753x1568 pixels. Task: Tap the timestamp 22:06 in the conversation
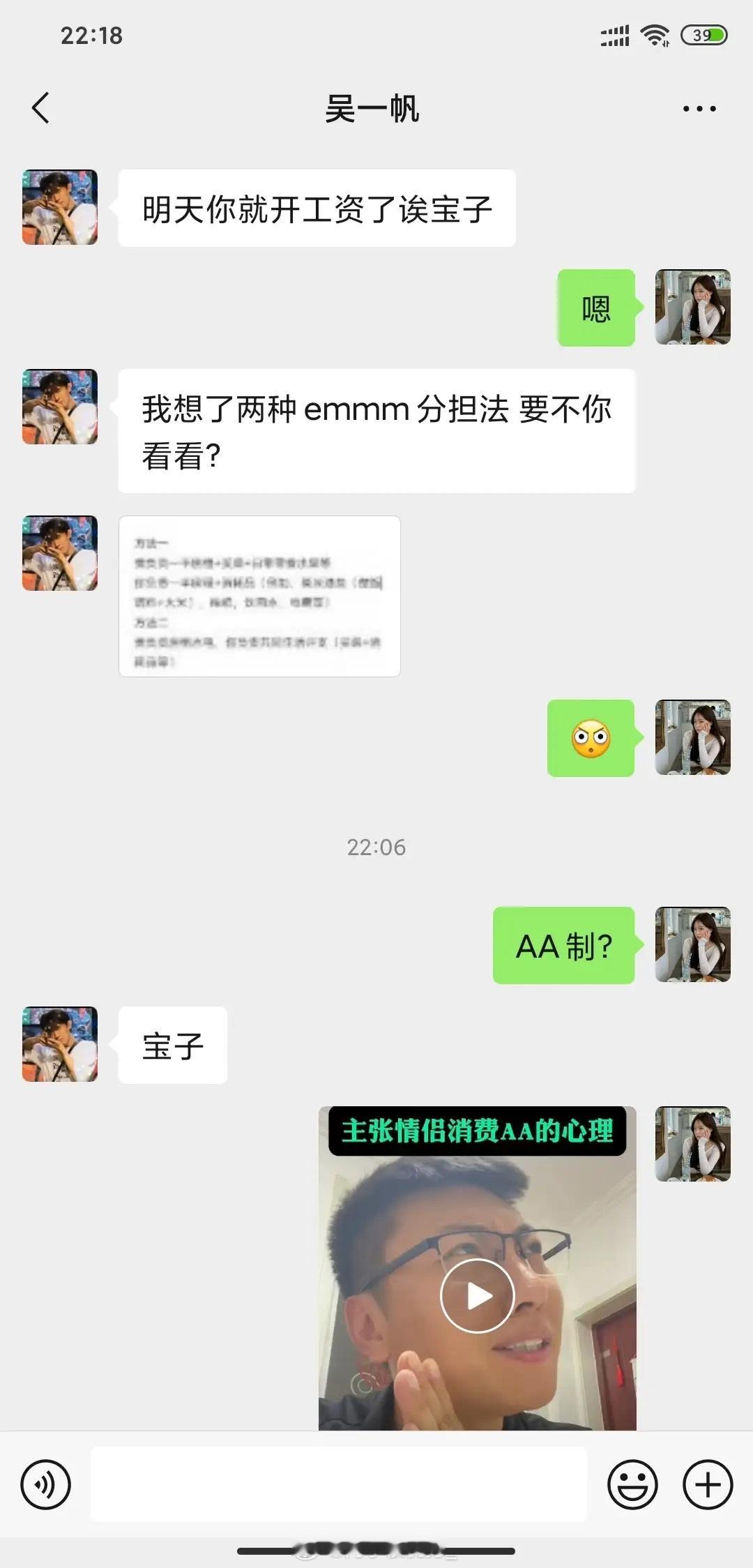tap(376, 847)
